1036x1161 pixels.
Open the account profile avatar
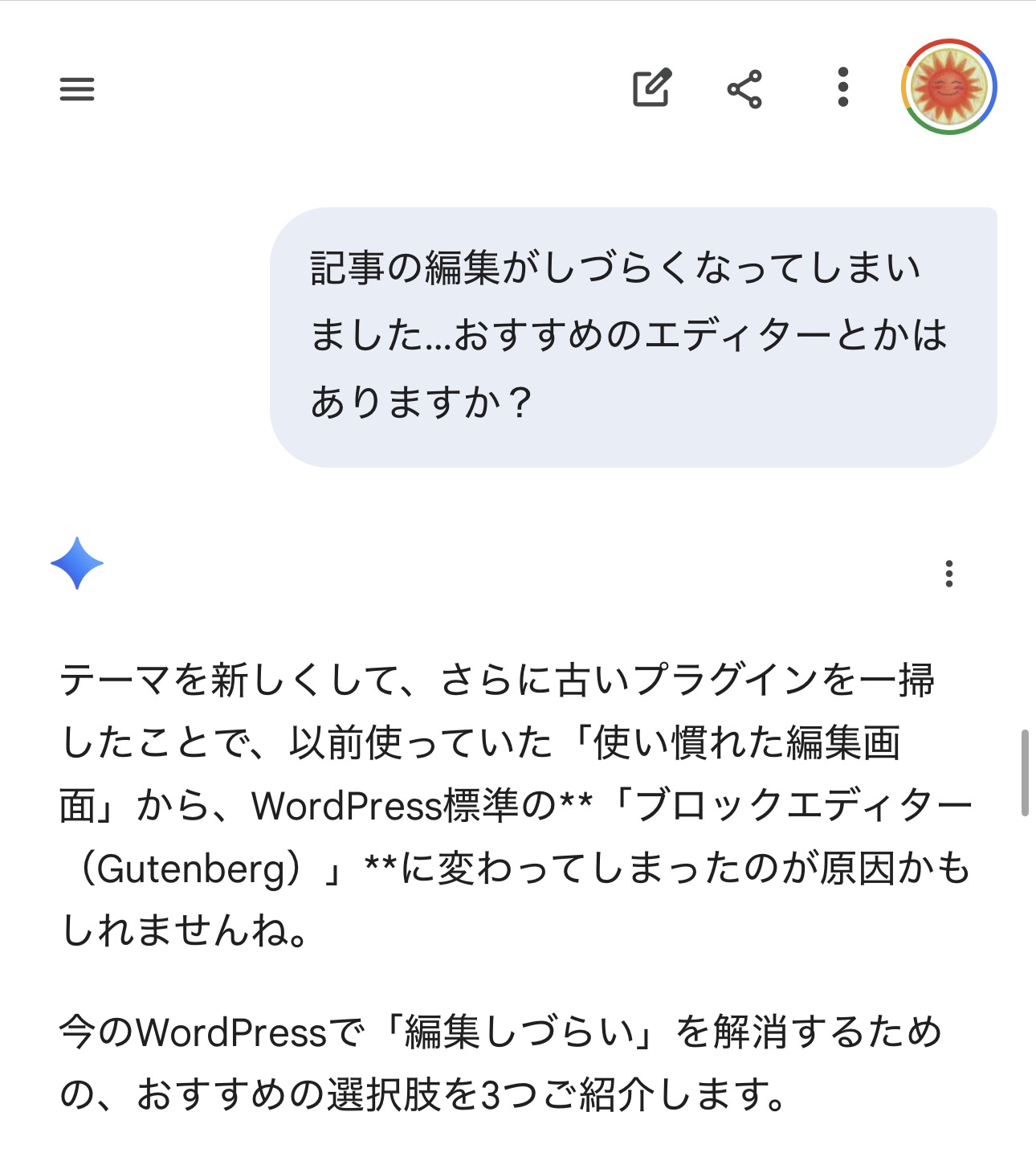(948, 87)
